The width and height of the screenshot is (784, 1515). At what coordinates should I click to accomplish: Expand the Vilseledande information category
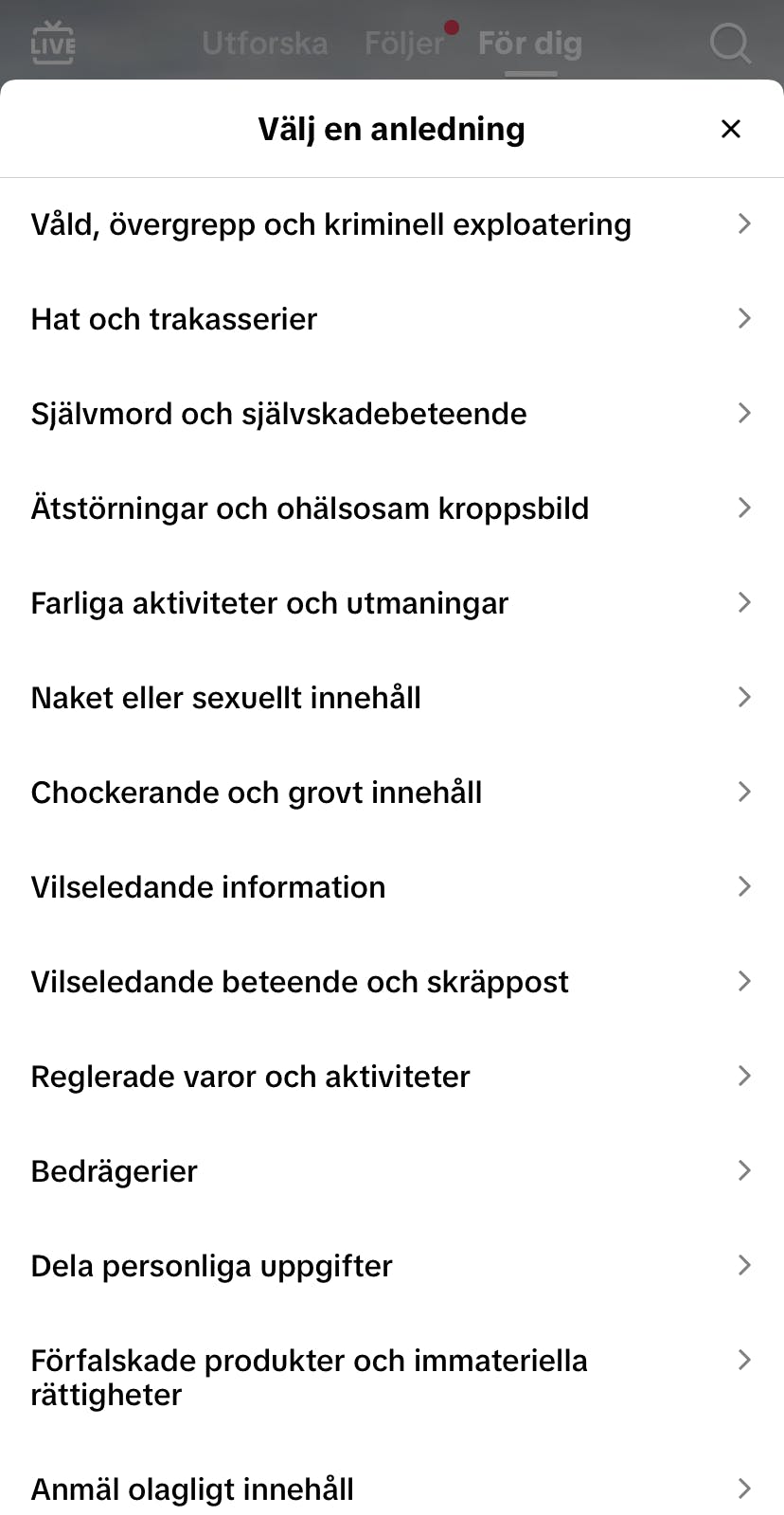point(392,886)
